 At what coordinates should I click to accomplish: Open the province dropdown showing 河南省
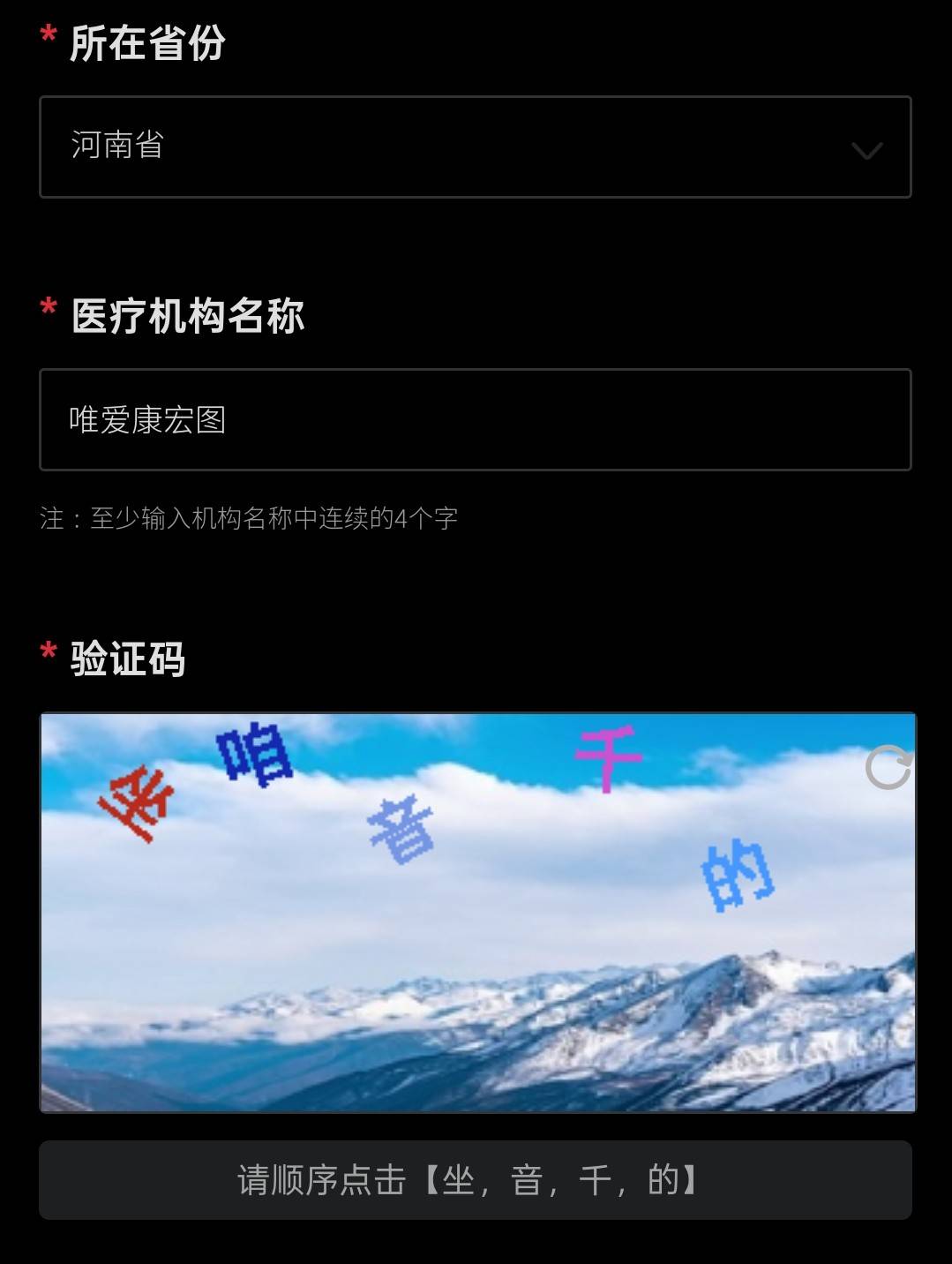click(475, 147)
